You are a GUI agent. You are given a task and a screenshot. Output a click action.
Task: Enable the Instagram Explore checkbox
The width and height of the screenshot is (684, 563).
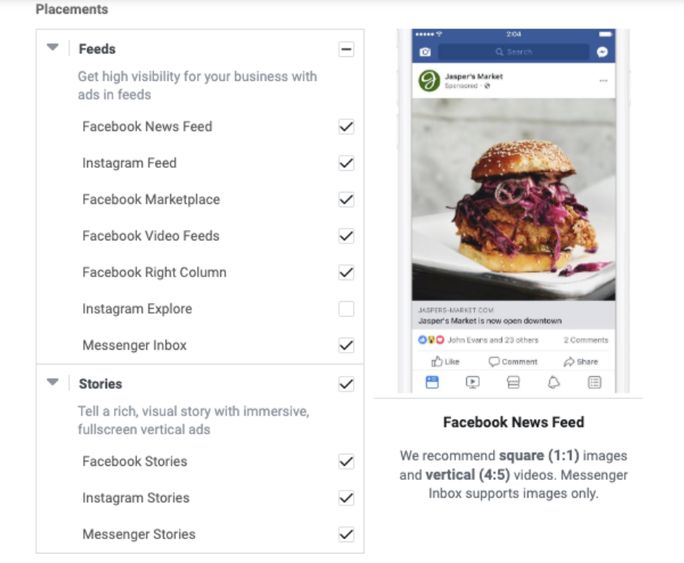click(346, 309)
